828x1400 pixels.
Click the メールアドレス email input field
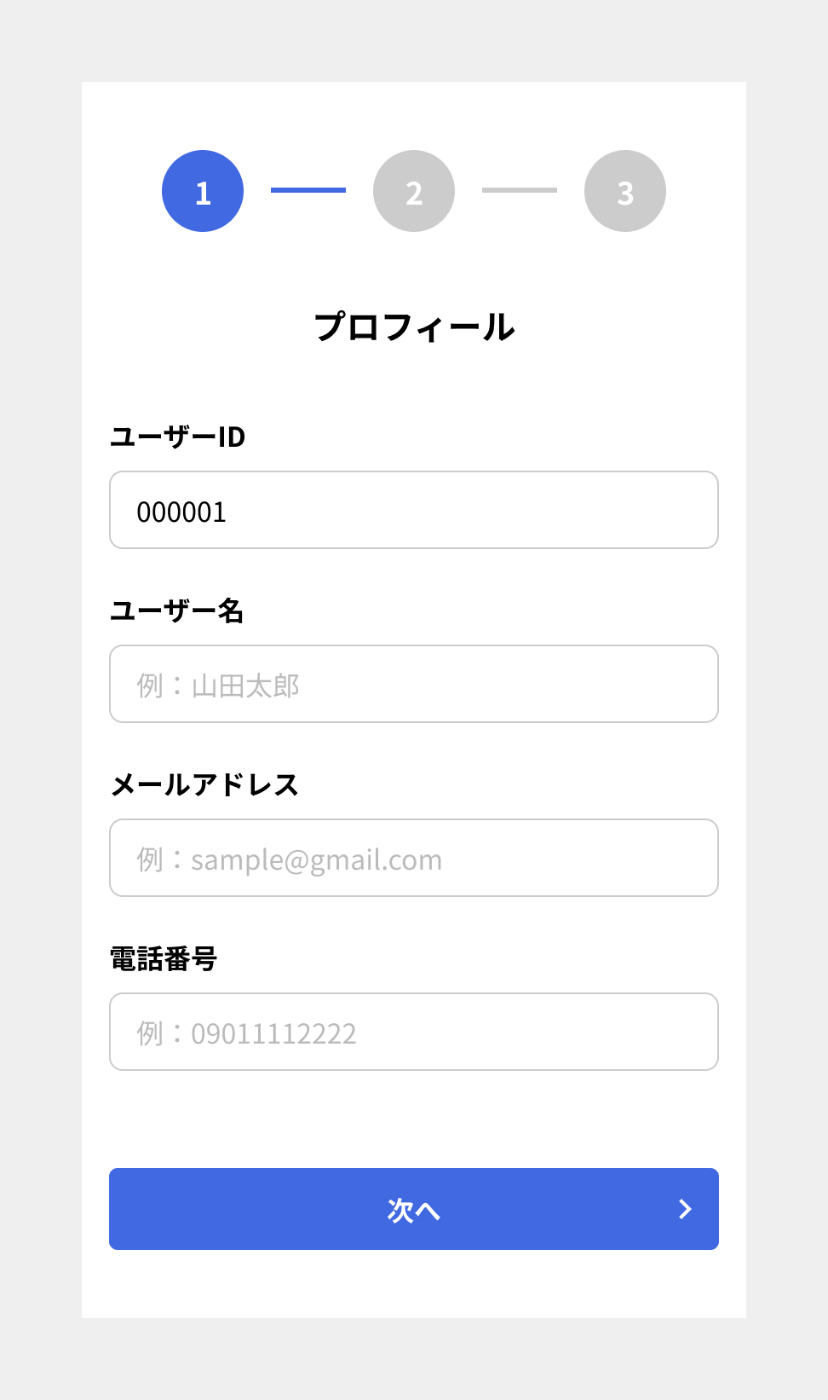(414, 858)
